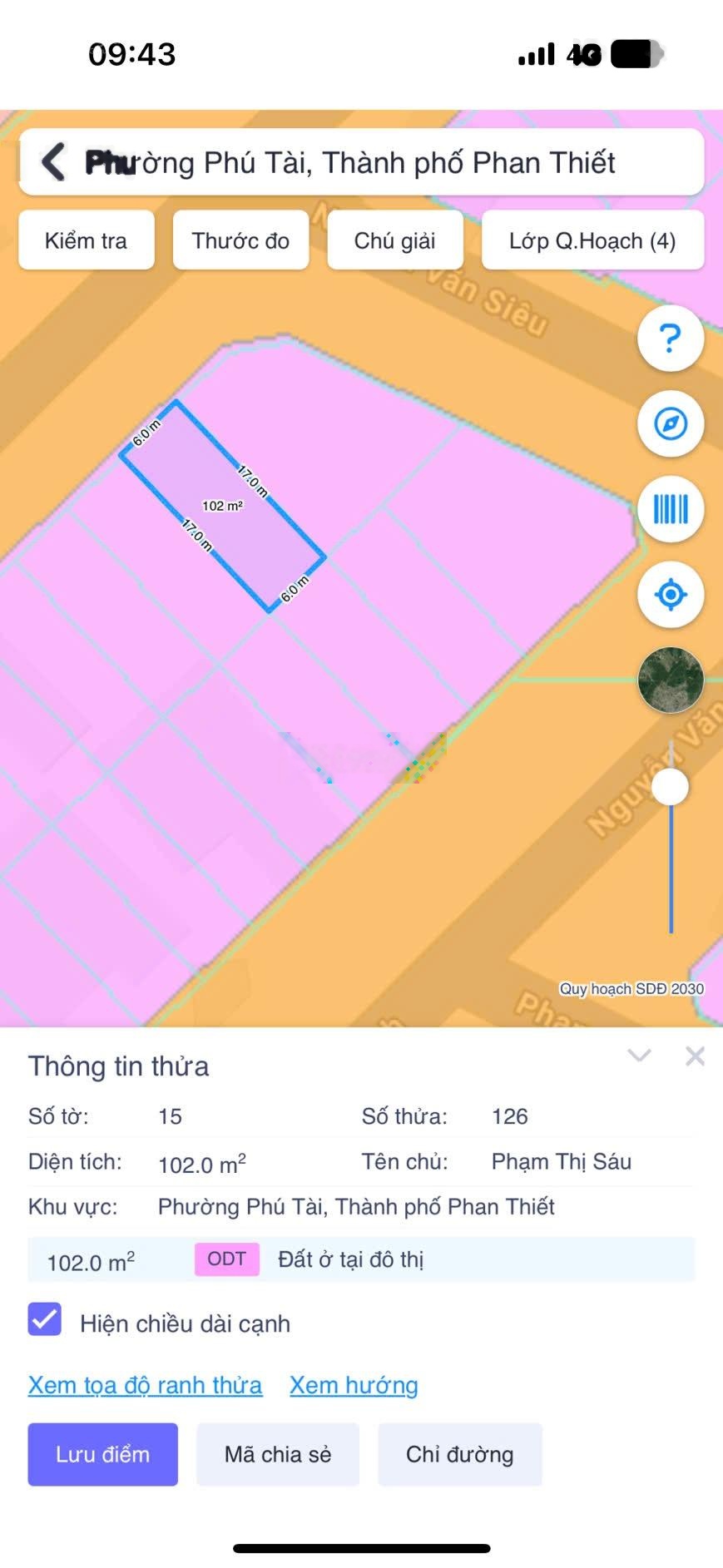
Task: Collapse the Thông tin thửa panel chevron
Action: [638, 1056]
